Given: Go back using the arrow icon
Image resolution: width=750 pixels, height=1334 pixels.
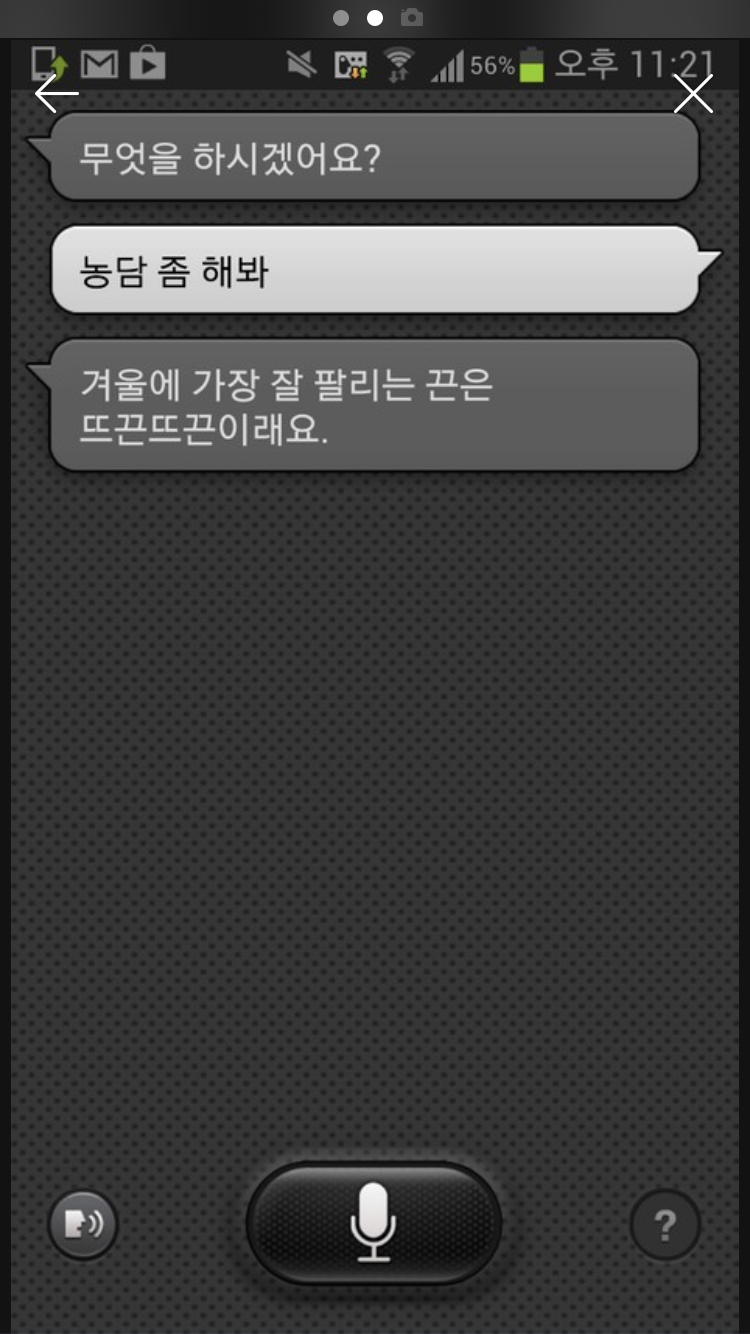Looking at the screenshot, I should [x=56, y=94].
